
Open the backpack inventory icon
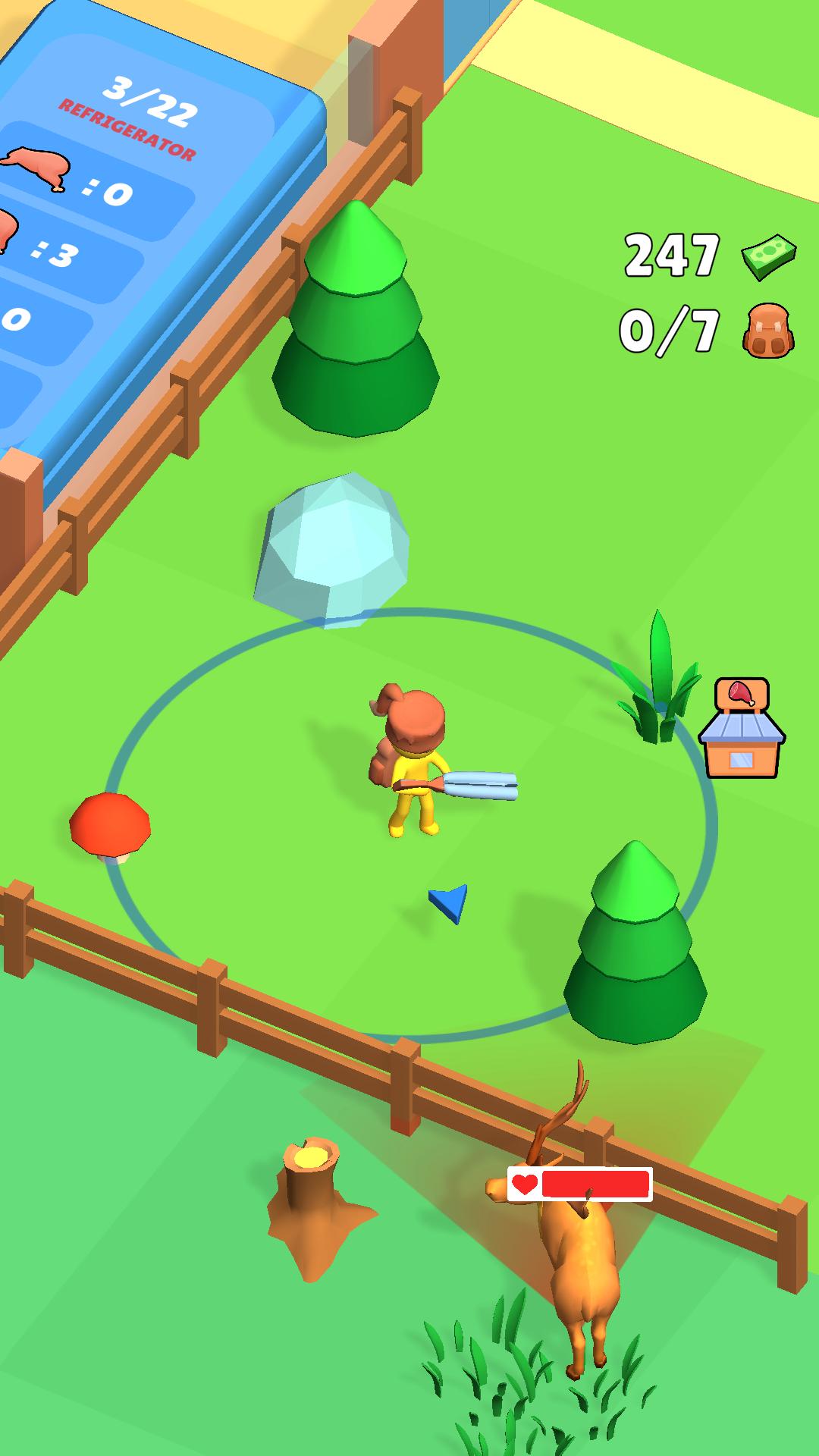[x=768, y=331]
